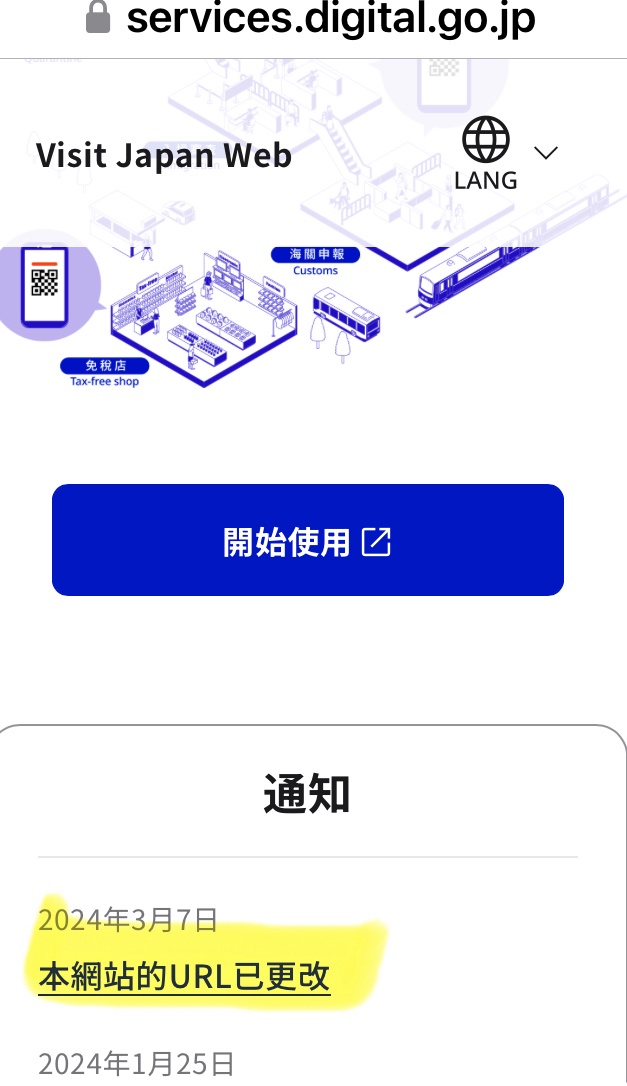Screen dimensions: 627x1086
Task: Tap the services.digital.go.jp address bar
Action: click(313, 20)
